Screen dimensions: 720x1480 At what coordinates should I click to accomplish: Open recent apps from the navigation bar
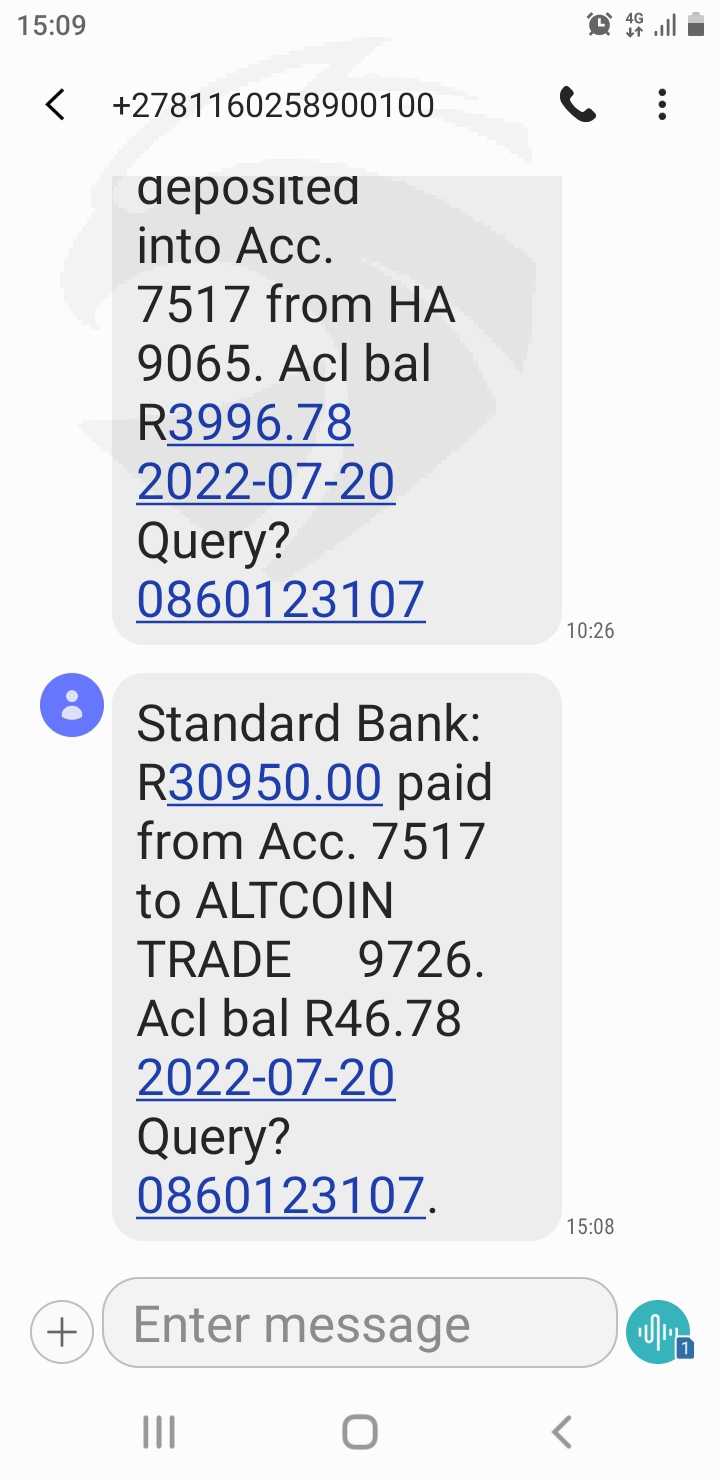[x=159, y=1432]
